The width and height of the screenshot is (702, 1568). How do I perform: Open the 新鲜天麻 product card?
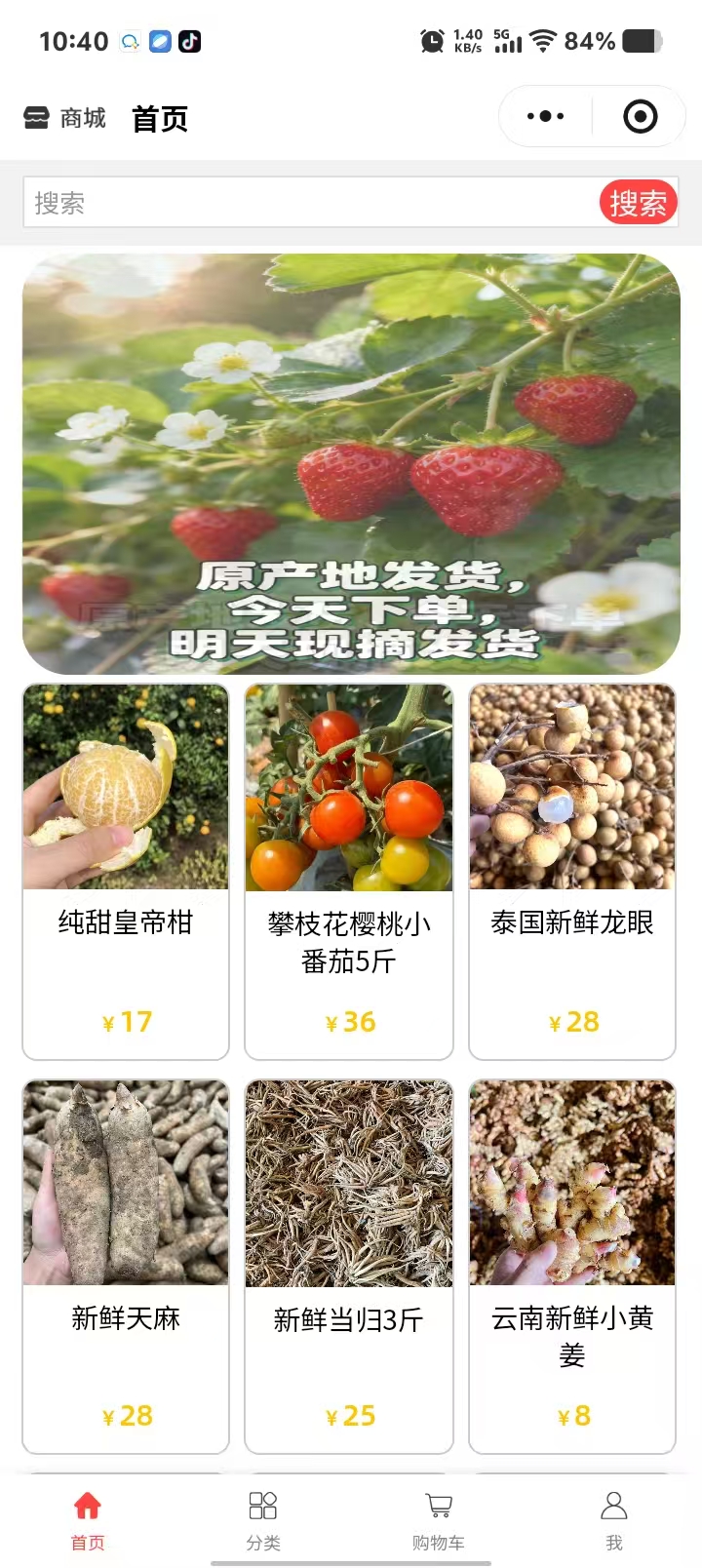point(126,1266)
